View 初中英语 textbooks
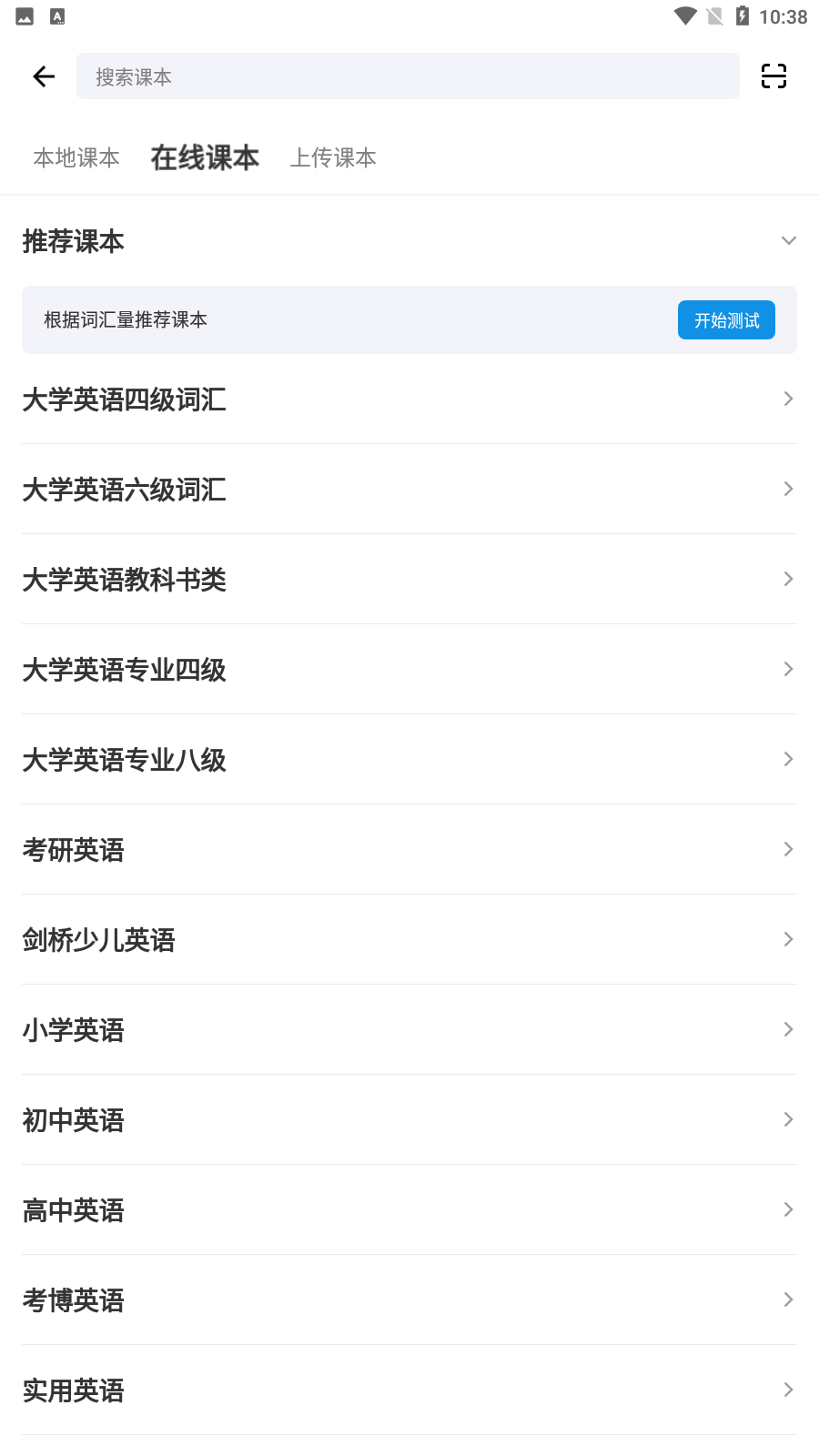This screenshot has height=1456, width=819. (x=409, y=1120)
